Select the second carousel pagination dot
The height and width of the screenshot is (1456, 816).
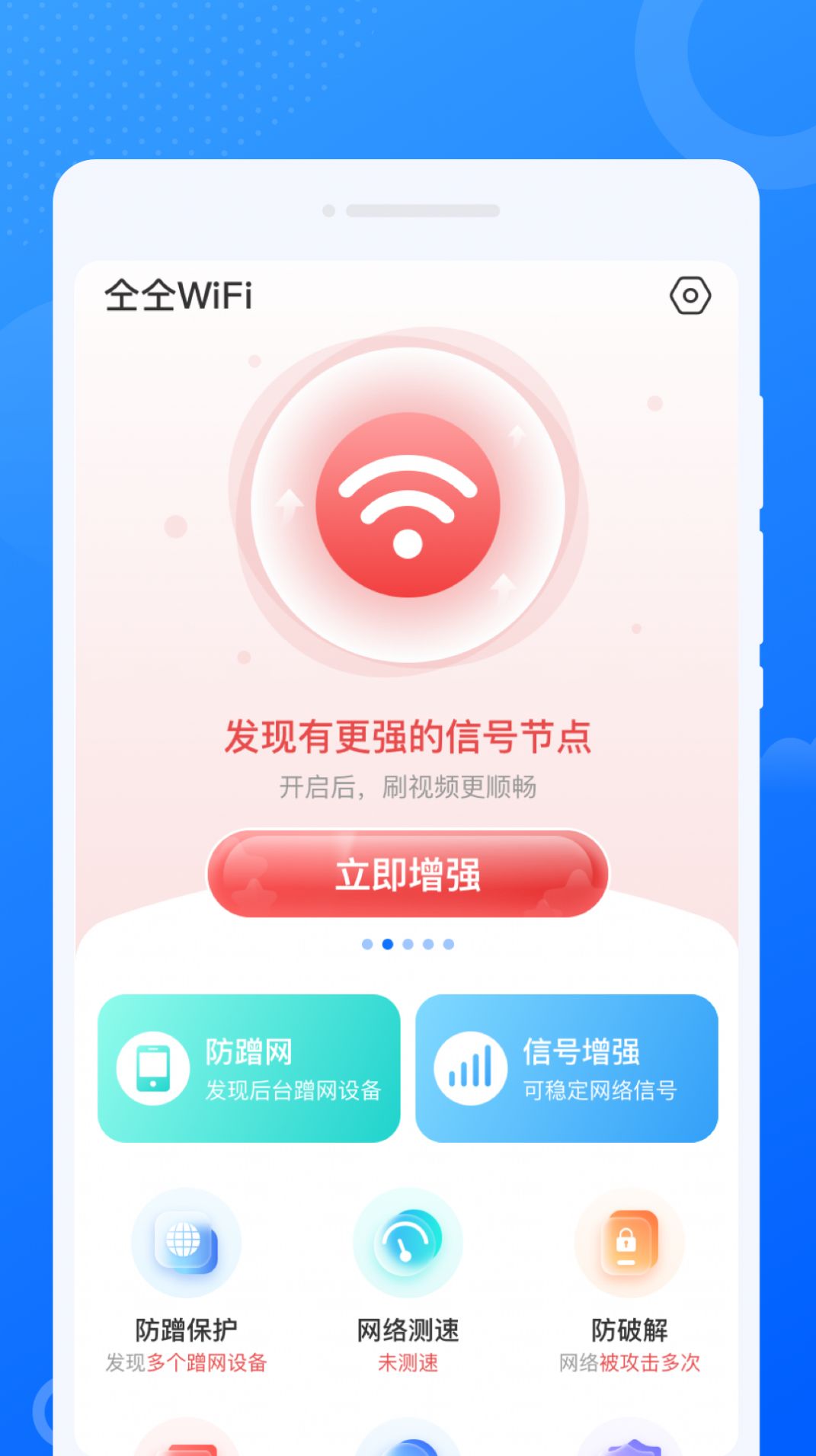coord(389,945)
